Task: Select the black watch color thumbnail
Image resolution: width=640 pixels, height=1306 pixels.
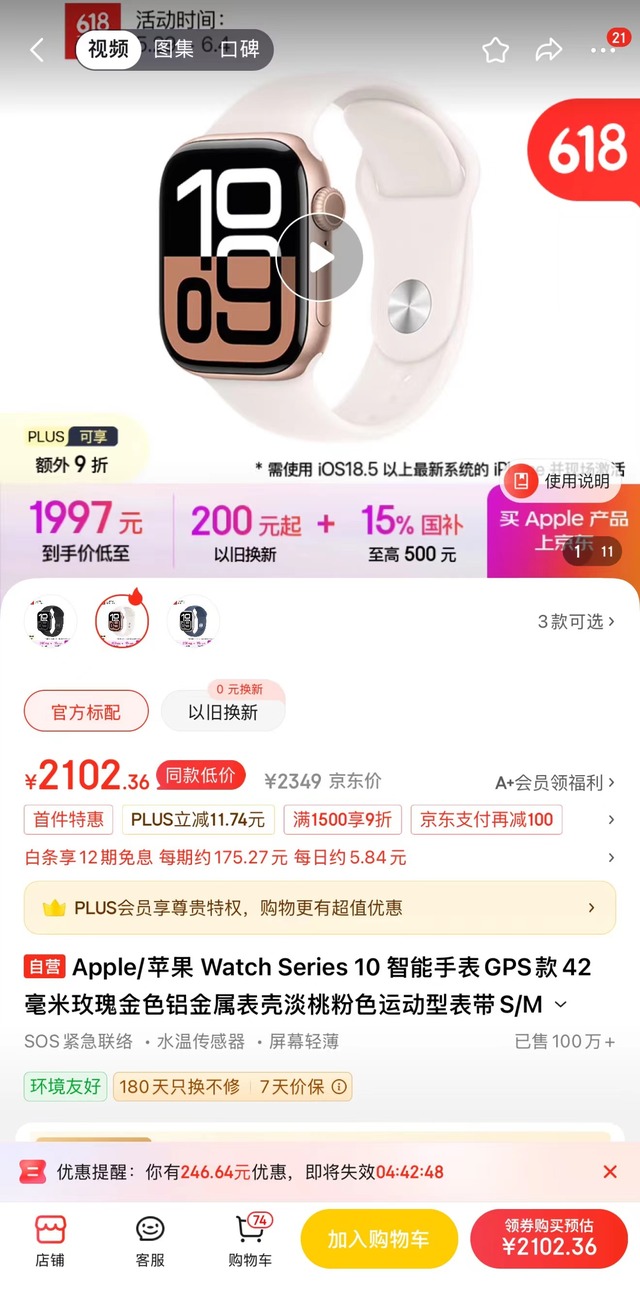Action: (50, 621)
